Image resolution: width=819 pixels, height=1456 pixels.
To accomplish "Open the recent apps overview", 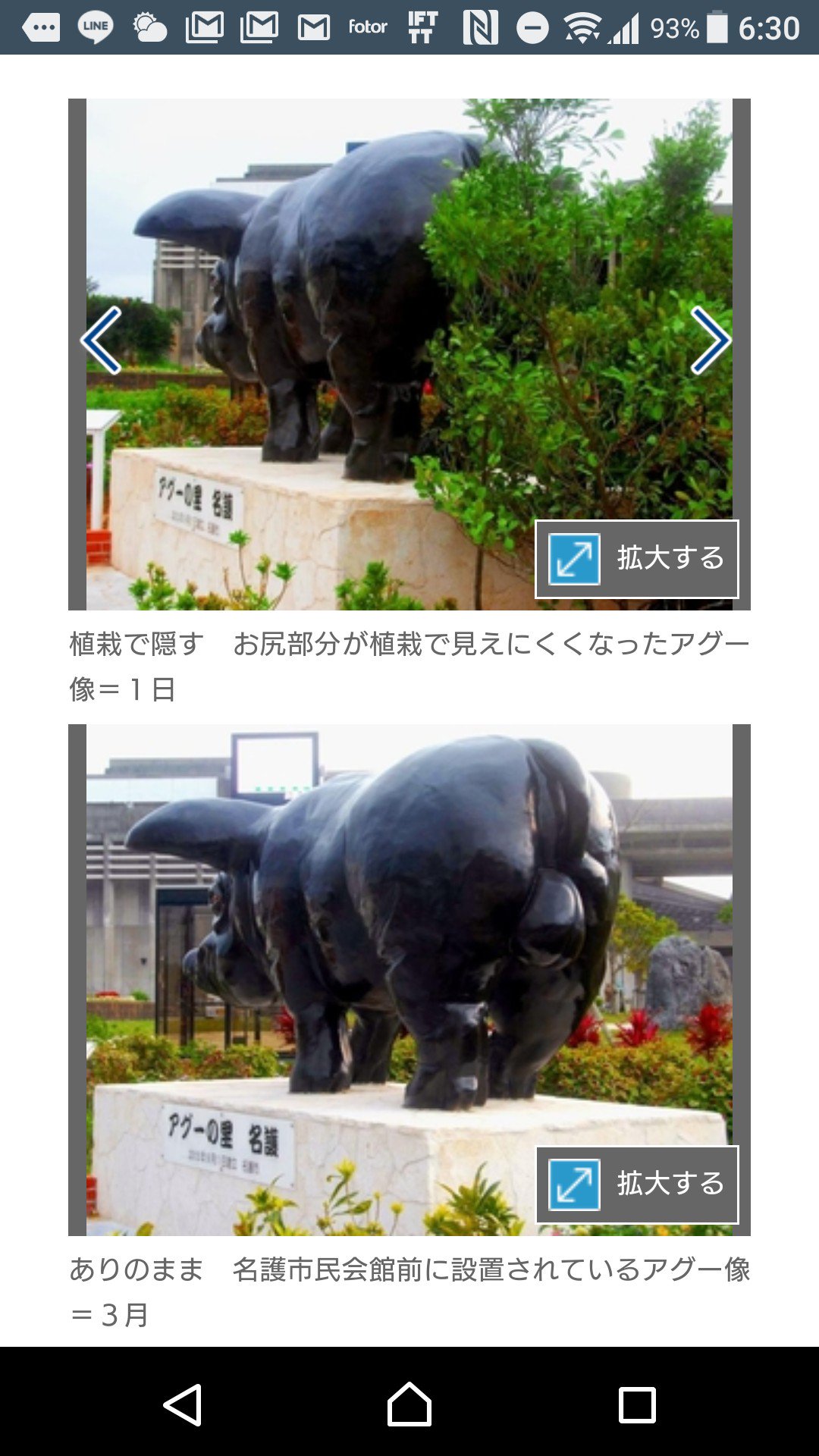I will (x=637, y=1404).
